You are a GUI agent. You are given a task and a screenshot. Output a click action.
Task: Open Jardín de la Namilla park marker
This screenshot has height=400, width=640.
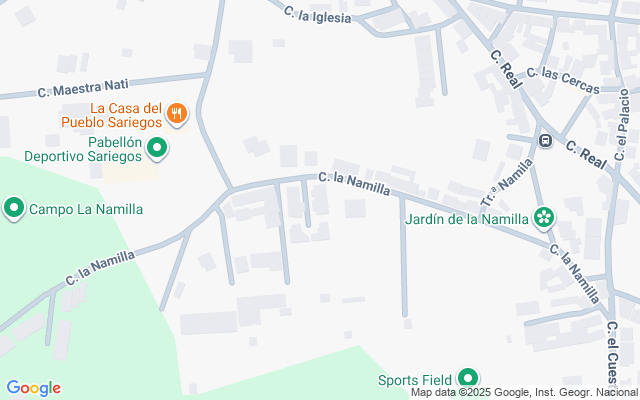tap(544, 218)
